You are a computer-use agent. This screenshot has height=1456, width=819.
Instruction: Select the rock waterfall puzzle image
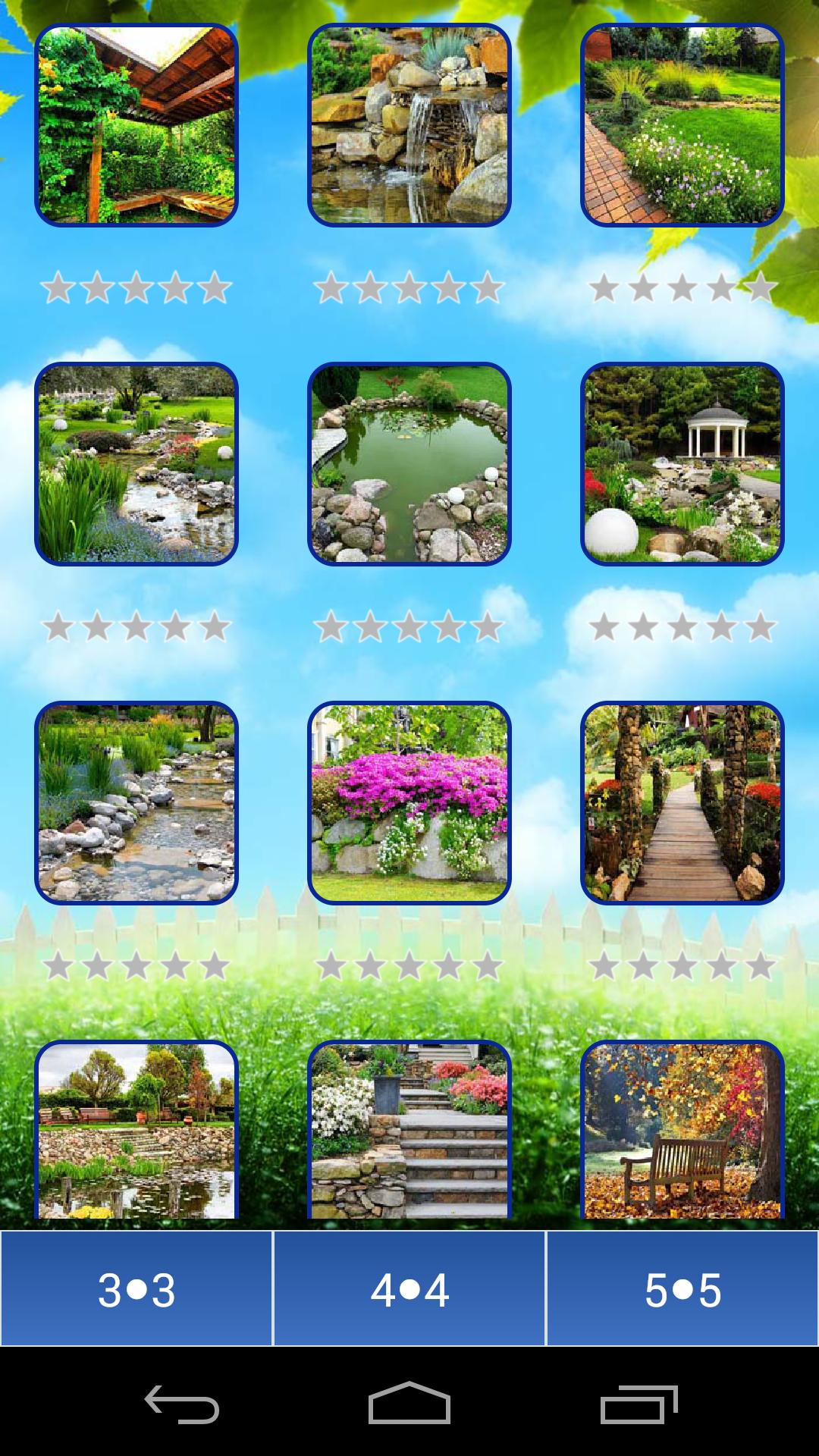tap(409, 125)
